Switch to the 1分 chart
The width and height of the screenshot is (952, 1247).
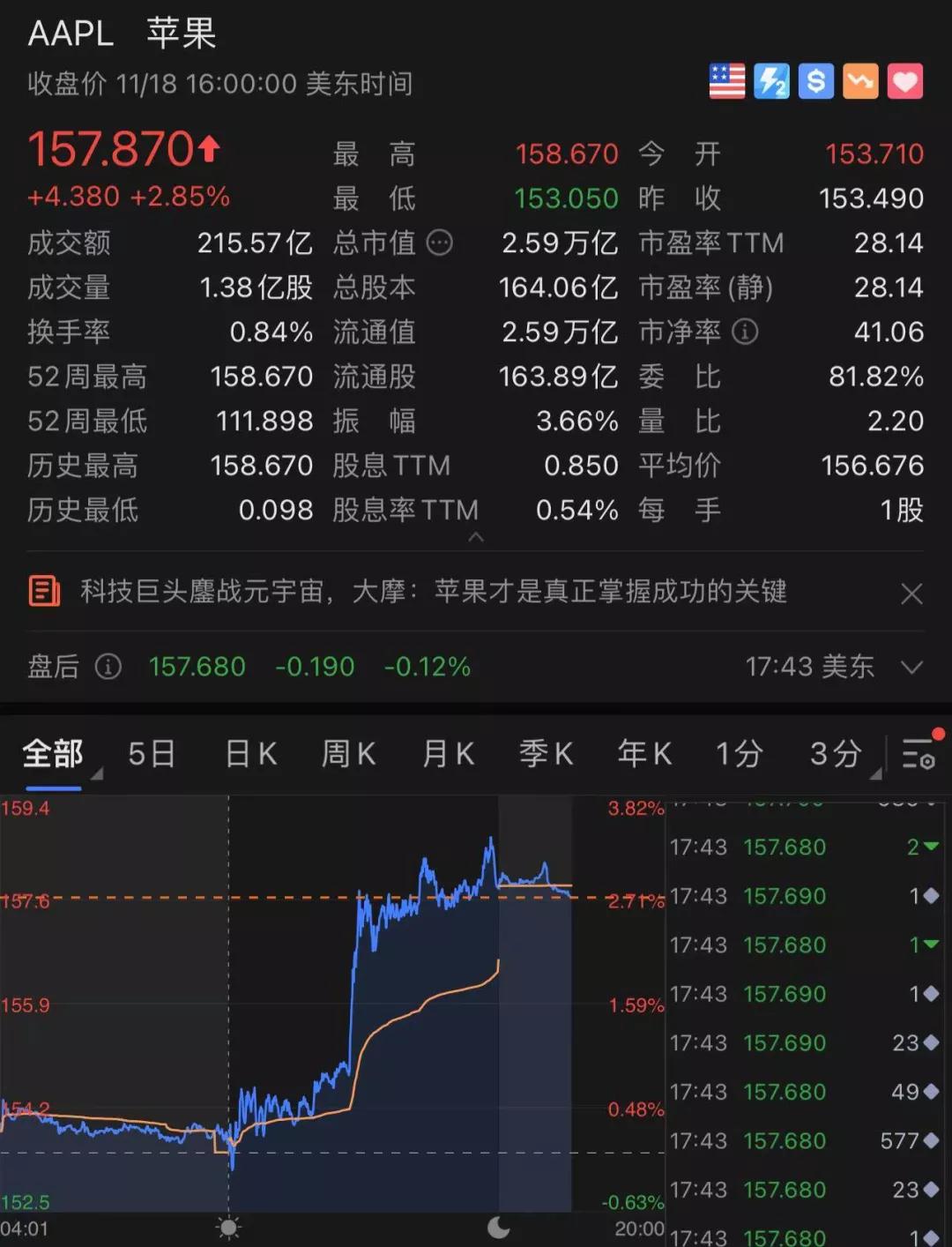(739, 754)
